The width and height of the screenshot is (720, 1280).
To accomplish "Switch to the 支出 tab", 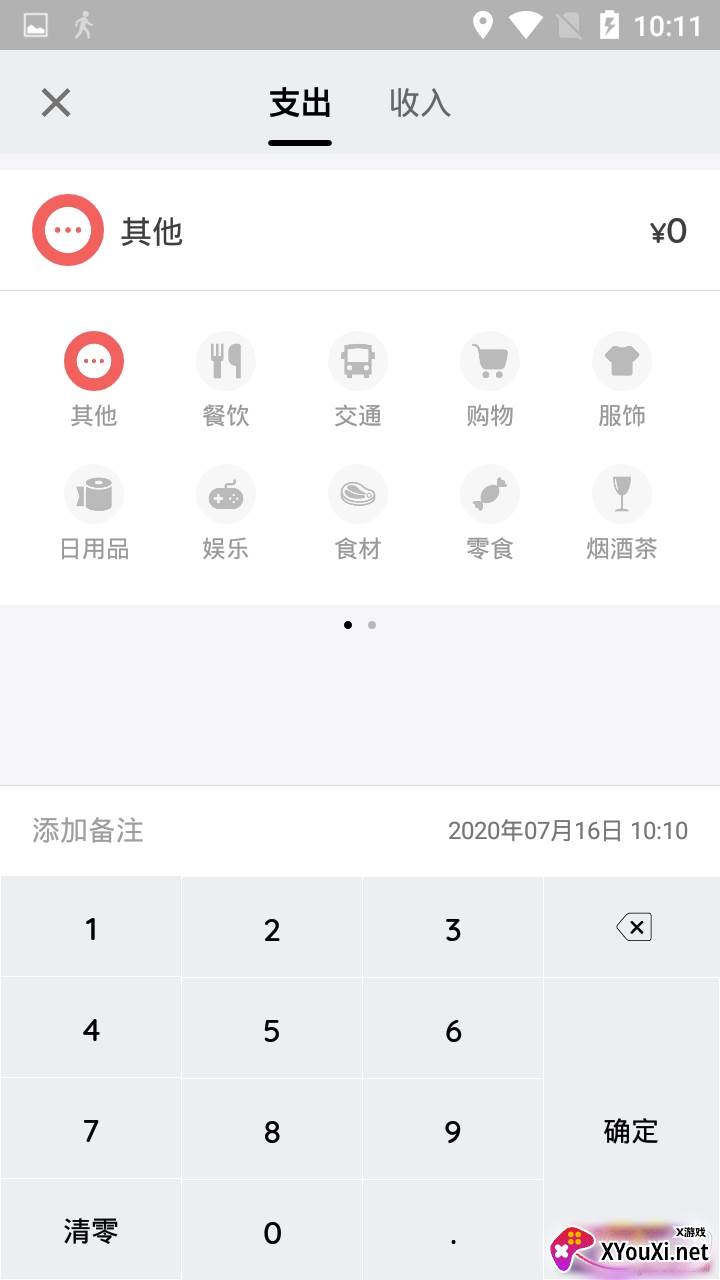I will pos(300,102).
